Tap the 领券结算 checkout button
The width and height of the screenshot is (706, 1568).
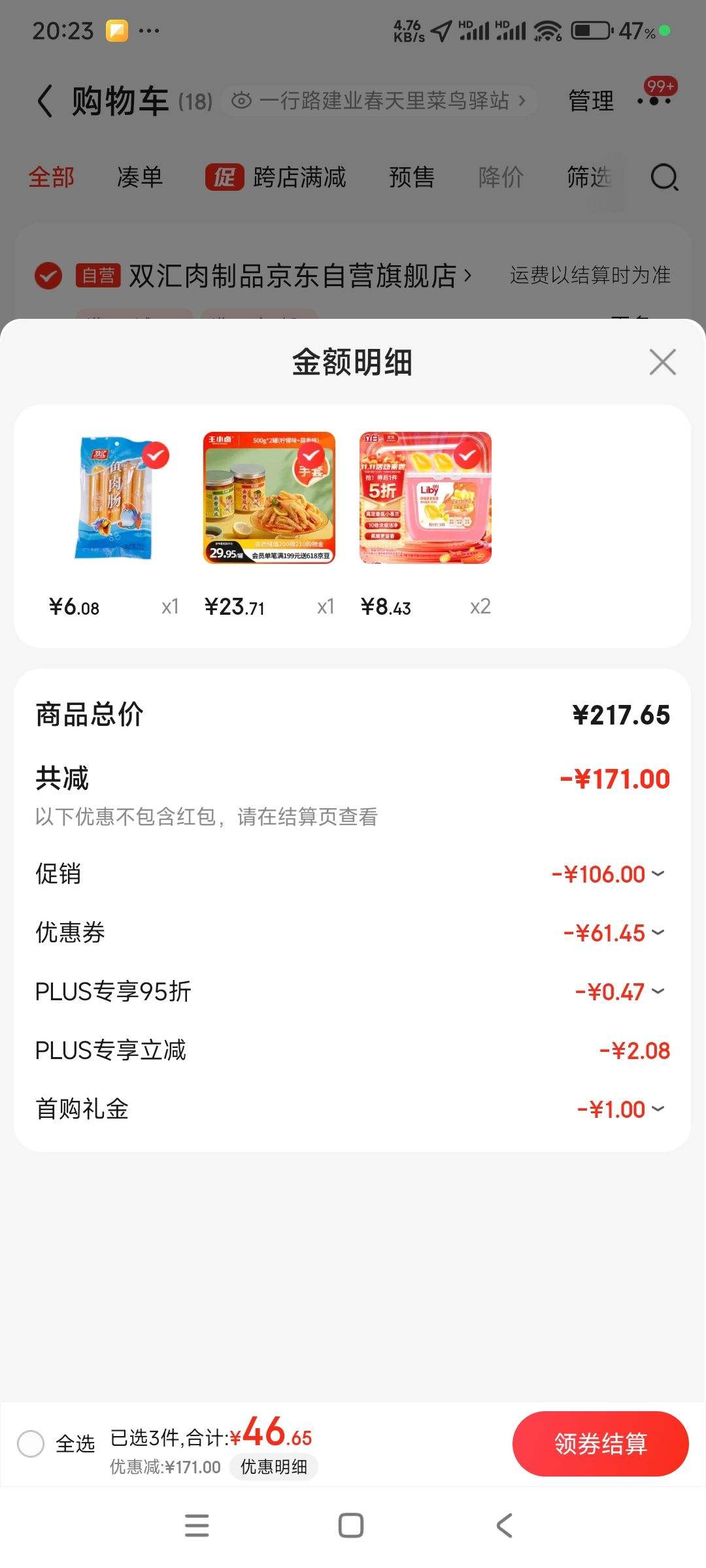(x=599, y=1444)
